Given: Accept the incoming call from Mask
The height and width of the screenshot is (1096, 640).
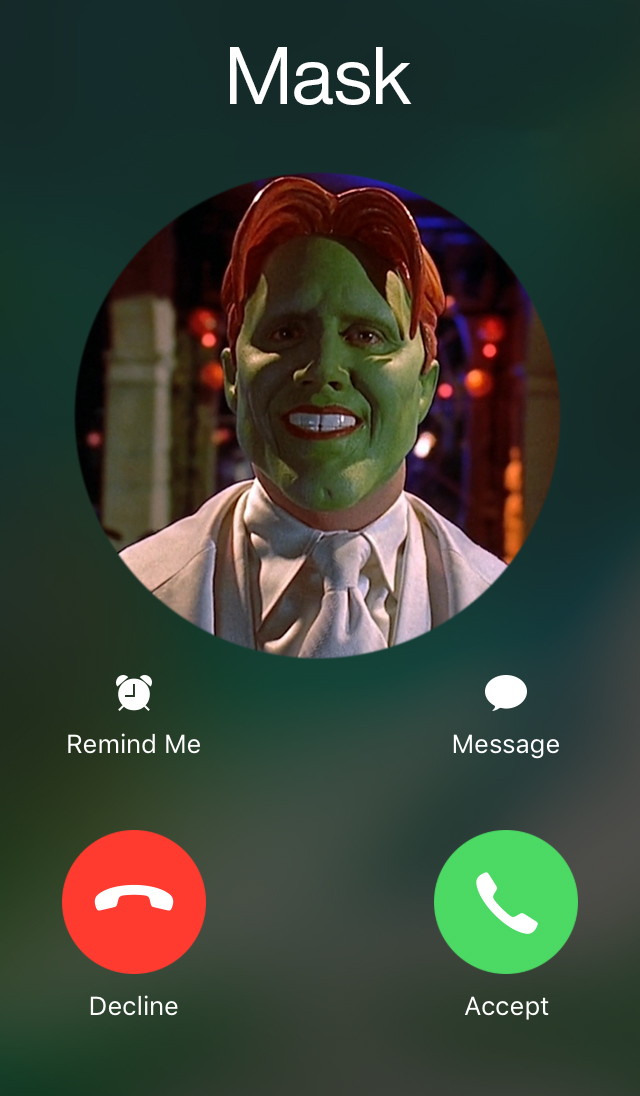Looking at the screenshot, I should coord(506,902).
